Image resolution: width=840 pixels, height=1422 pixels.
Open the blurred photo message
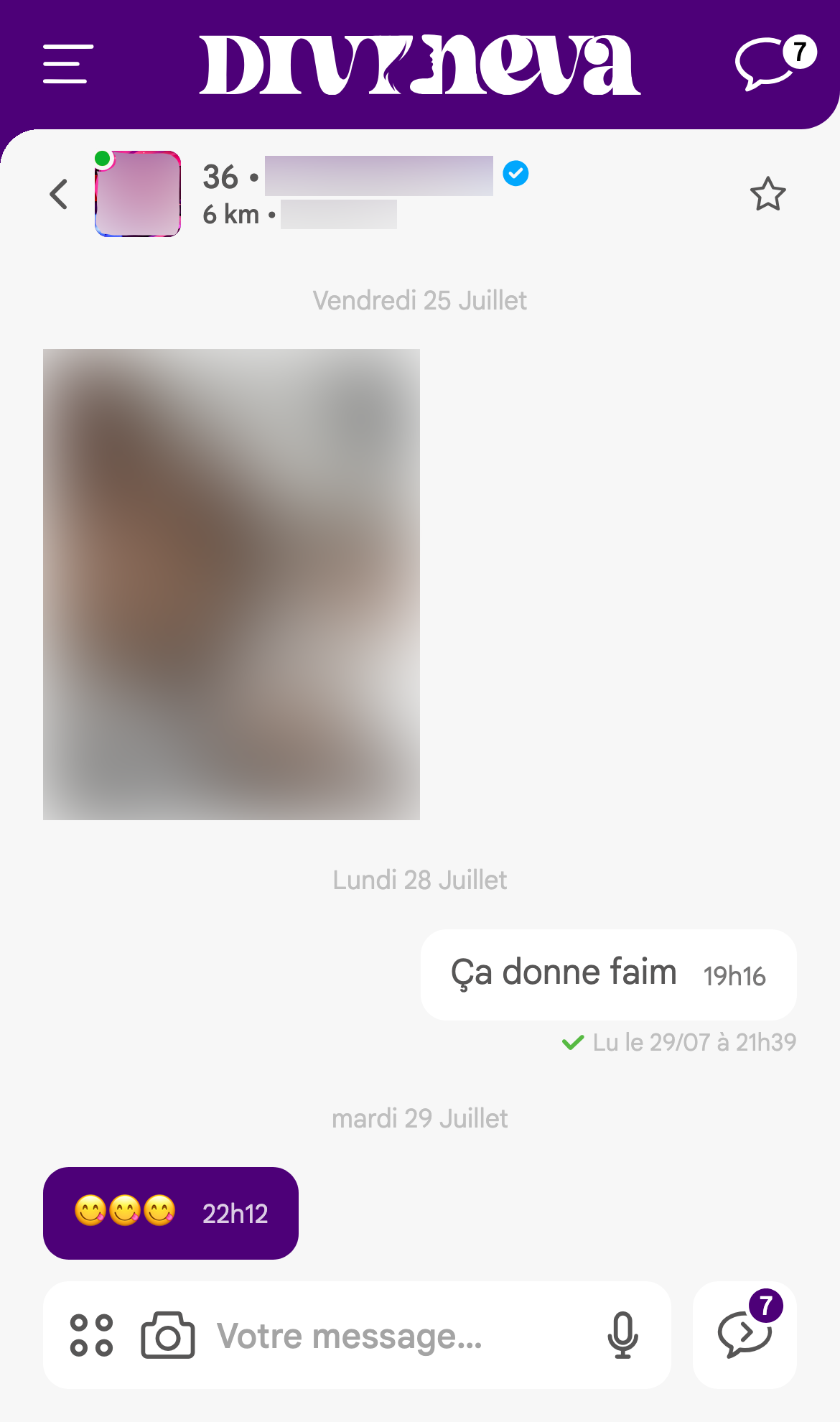pyautogui.click(x=231, y=584)
